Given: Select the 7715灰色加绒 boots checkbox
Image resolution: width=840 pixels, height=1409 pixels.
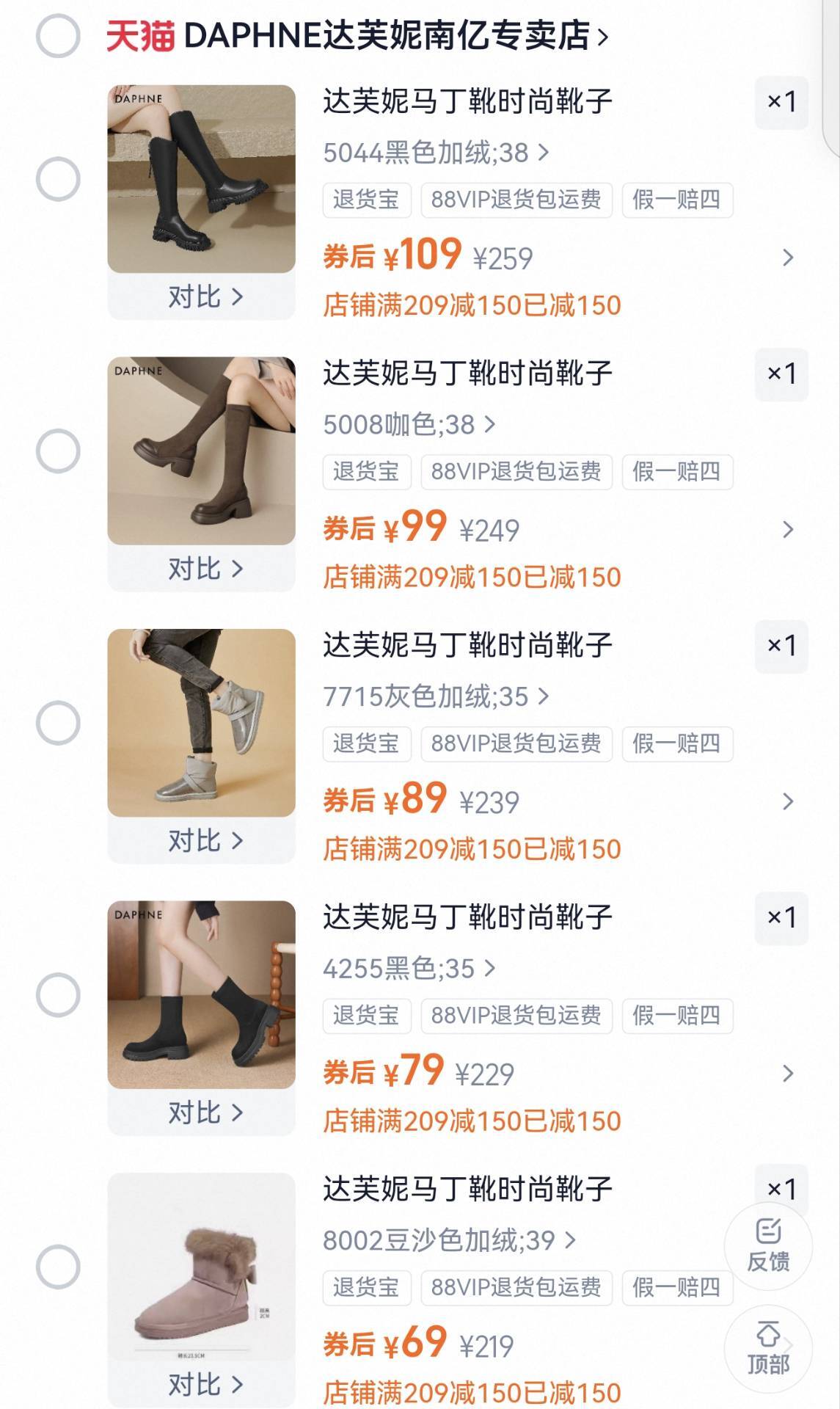Looking at the screenshot, I should tap(58, 723).
